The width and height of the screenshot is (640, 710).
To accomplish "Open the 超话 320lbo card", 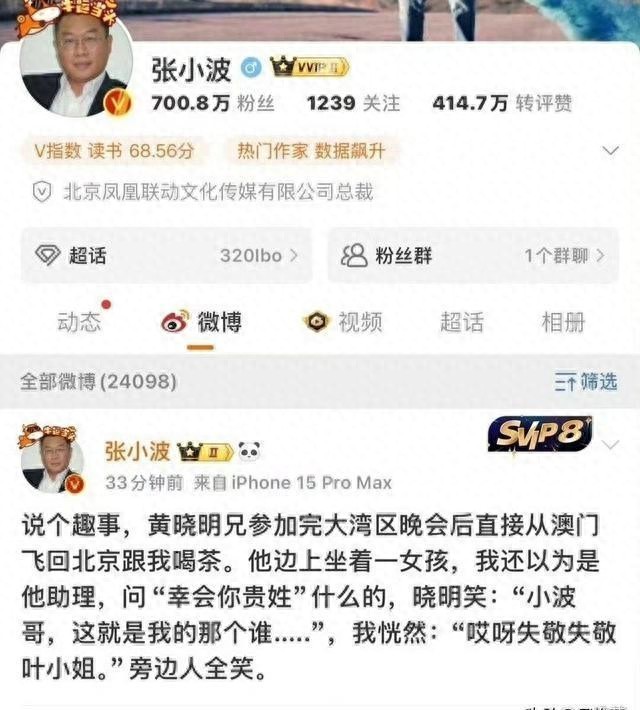I will click(166, 255).
